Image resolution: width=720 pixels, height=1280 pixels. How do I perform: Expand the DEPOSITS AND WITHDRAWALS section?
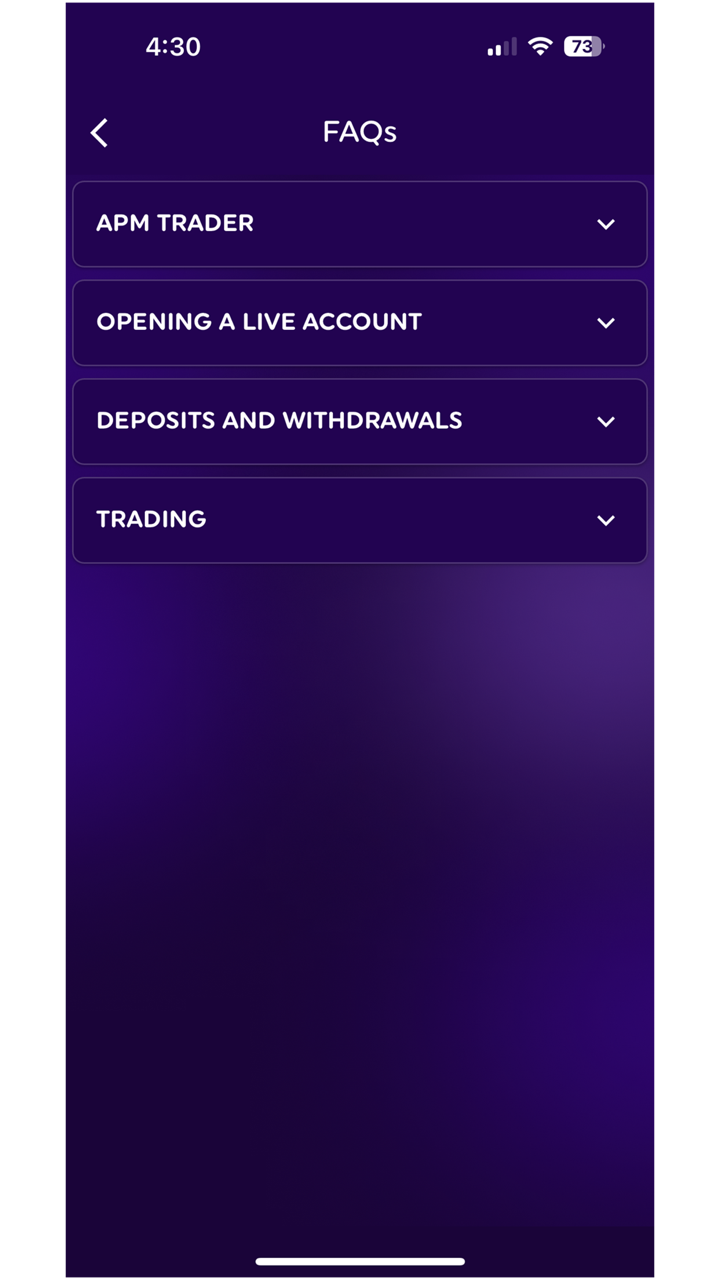360,421
